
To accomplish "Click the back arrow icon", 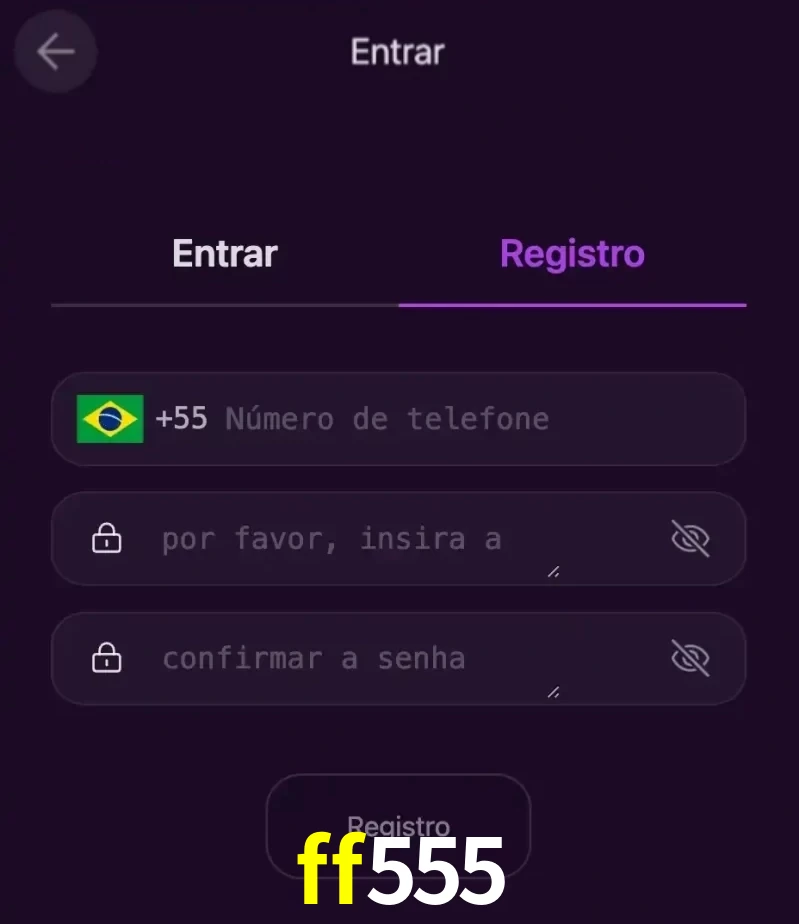I will [x=55, y=52].
